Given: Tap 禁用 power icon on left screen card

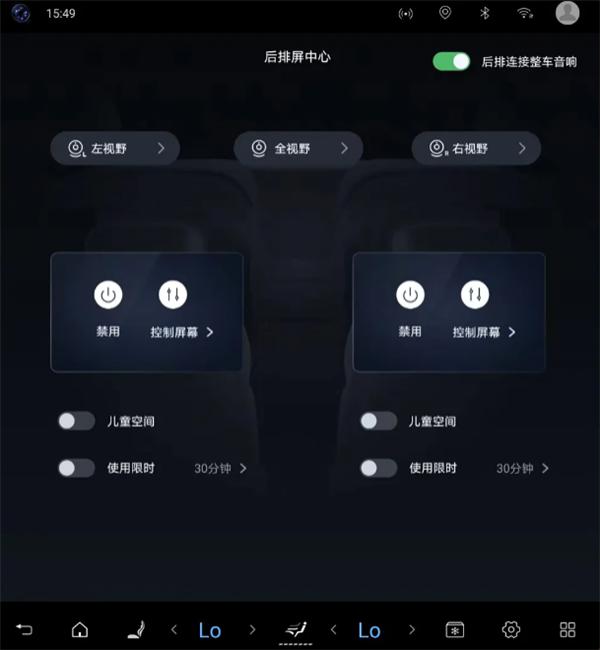Looking at the screenshot, I should pos(108,295).
